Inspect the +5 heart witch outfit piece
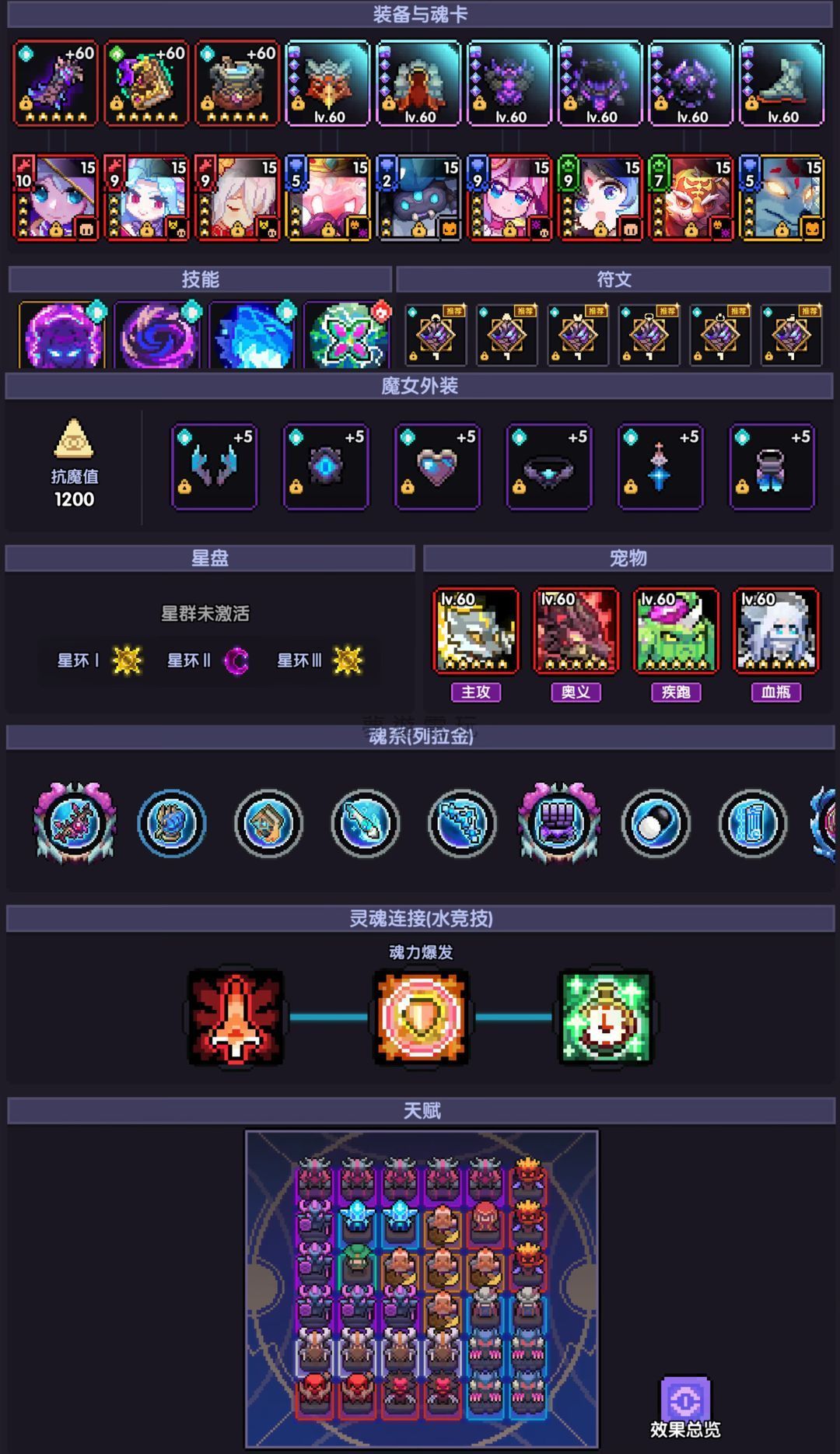The width and height of the screenshot is (840, 1454). 438,468
